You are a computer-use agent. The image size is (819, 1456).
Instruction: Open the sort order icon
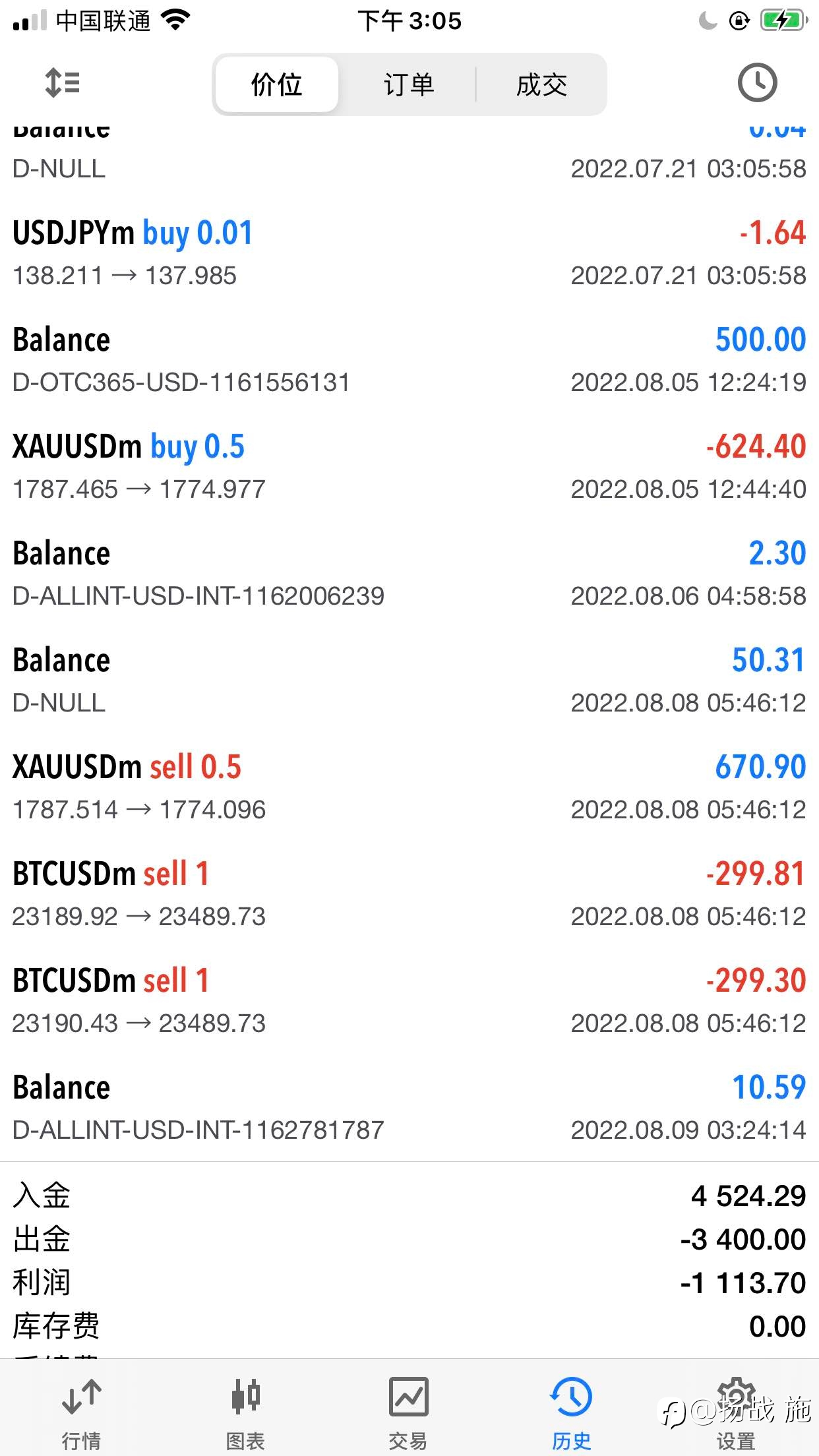63,84
